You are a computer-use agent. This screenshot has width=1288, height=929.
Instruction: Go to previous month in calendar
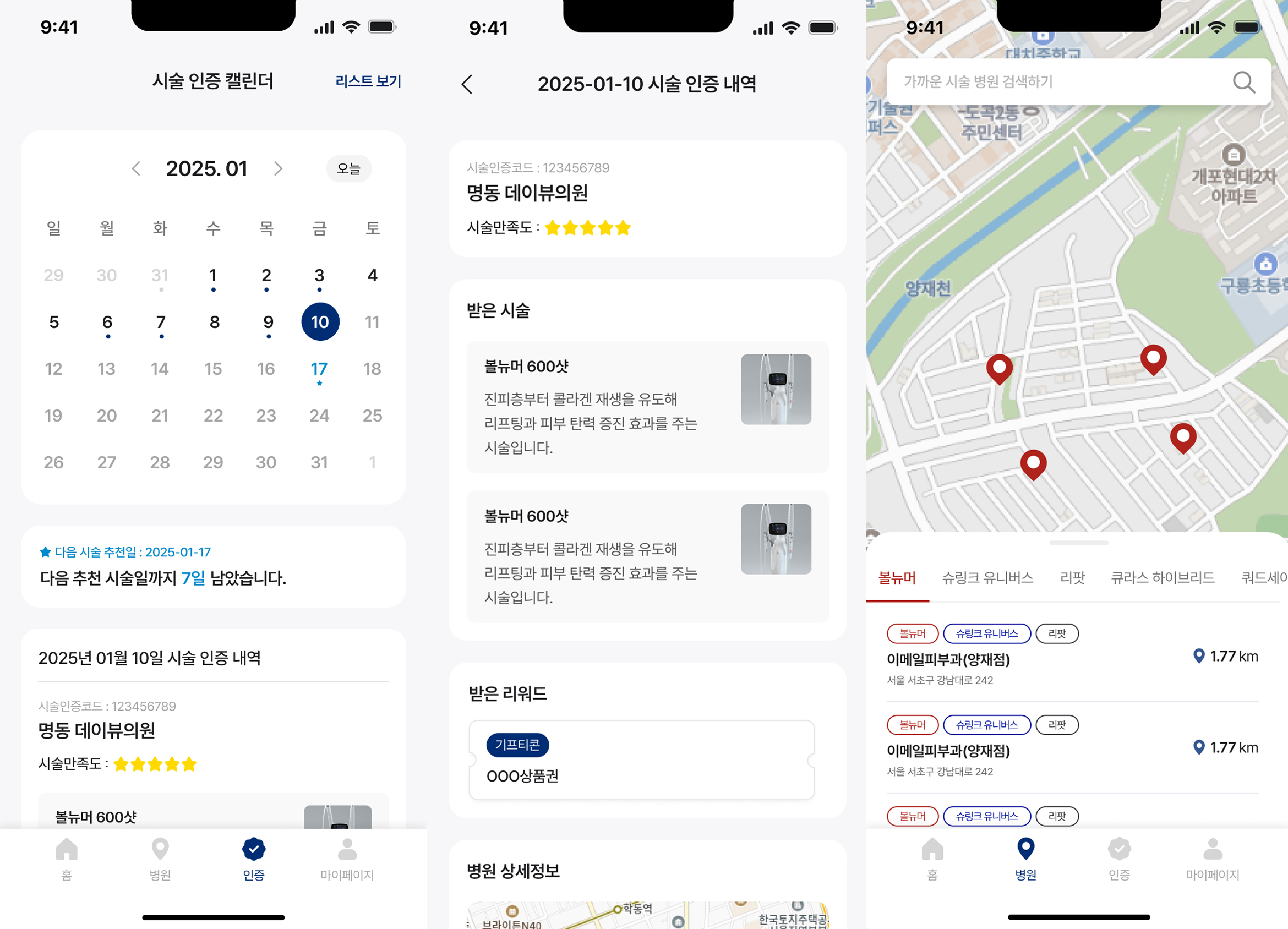click(x=136, y=168)
